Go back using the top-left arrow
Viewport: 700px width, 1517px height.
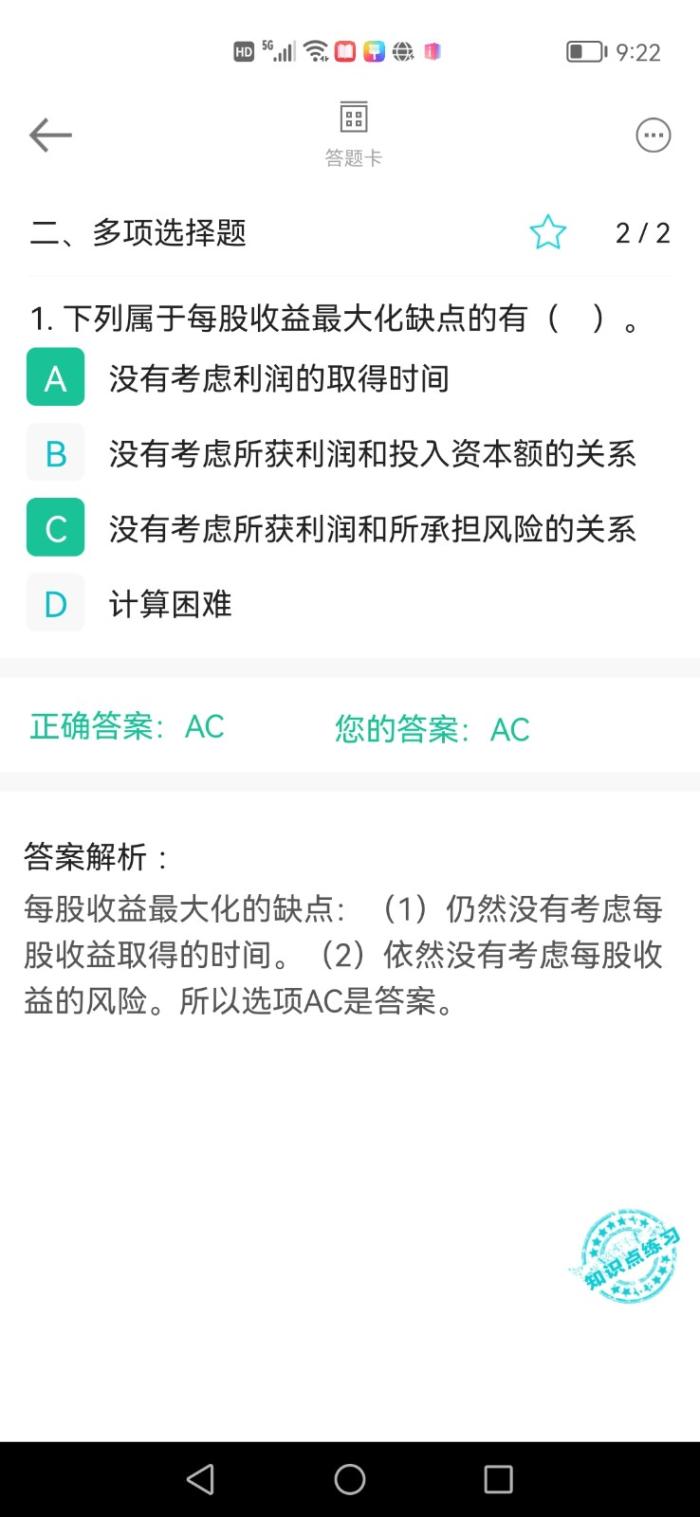tap(50, 135)
